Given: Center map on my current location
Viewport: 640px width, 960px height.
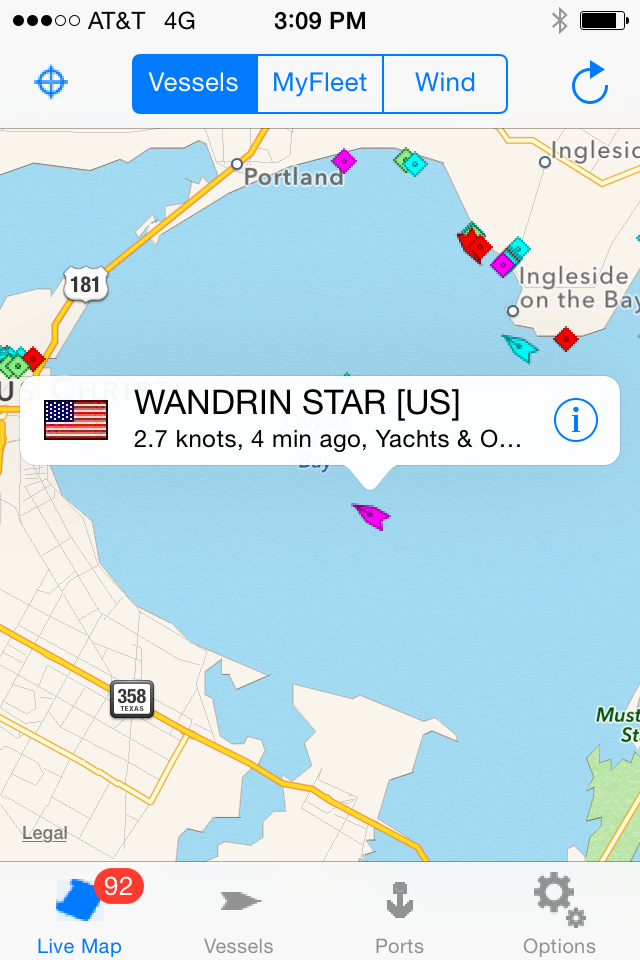Looking at the screenshot, I should 51,82.
